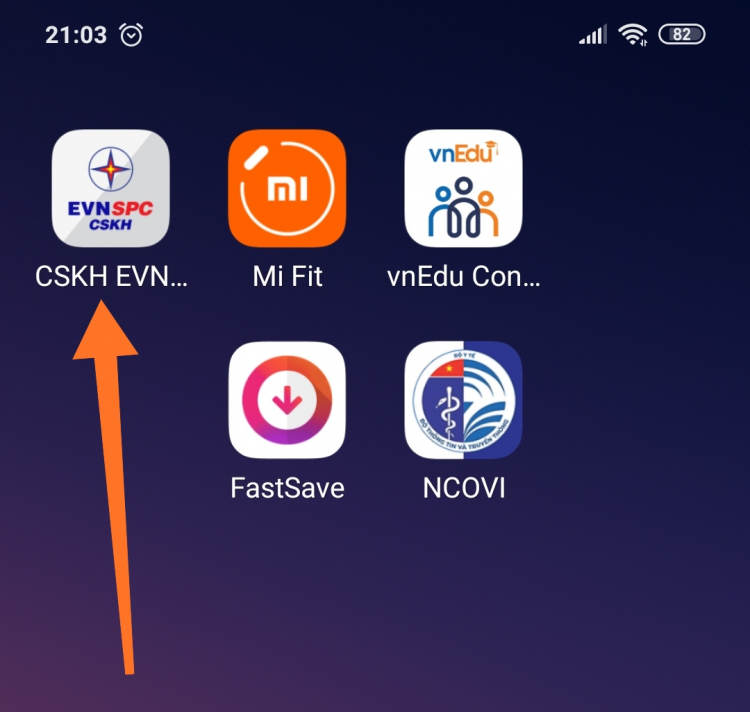Launch the Mi Fit app
Image resolution: width=750 pixels, height=712 pixels.
coord(287,189)
